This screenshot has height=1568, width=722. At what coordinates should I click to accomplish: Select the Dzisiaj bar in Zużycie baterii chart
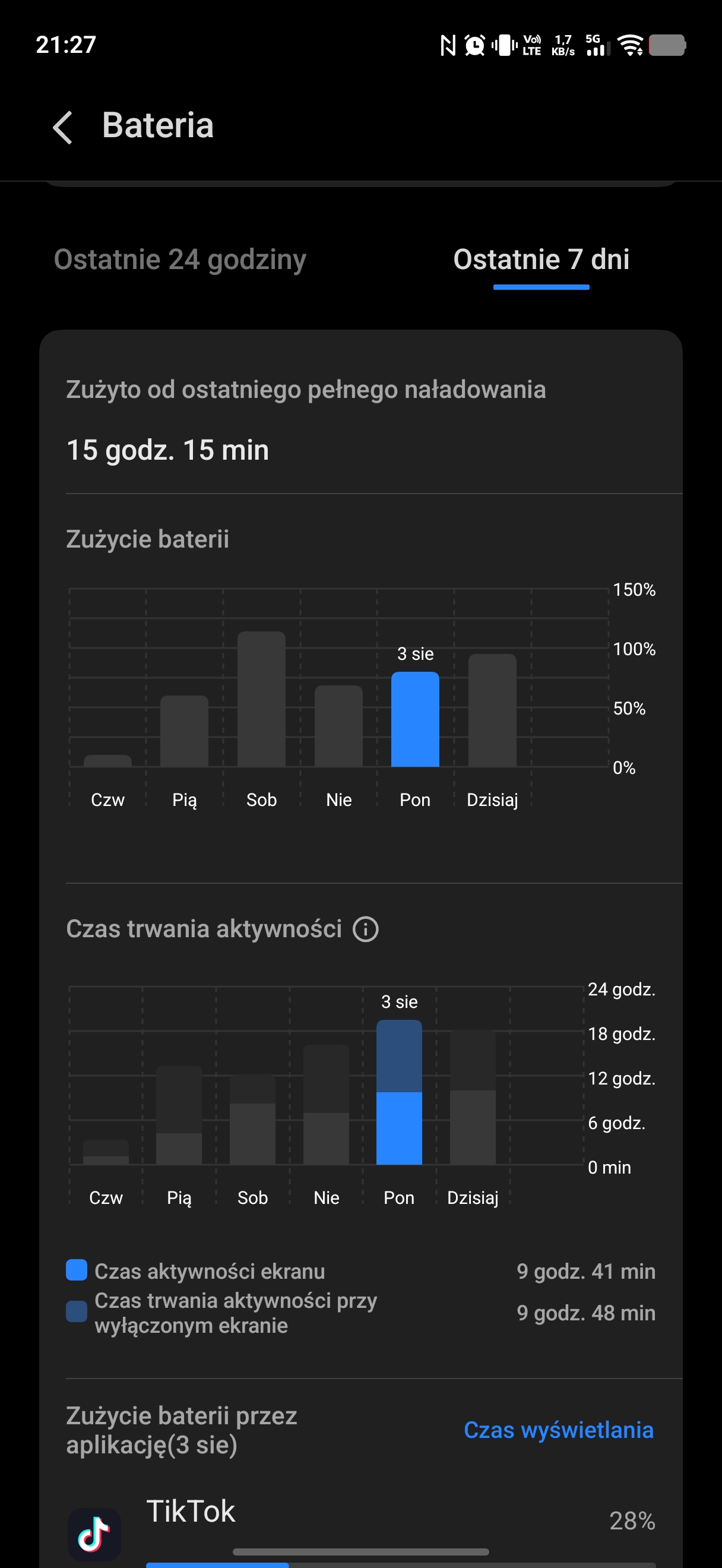pos(492,710)
